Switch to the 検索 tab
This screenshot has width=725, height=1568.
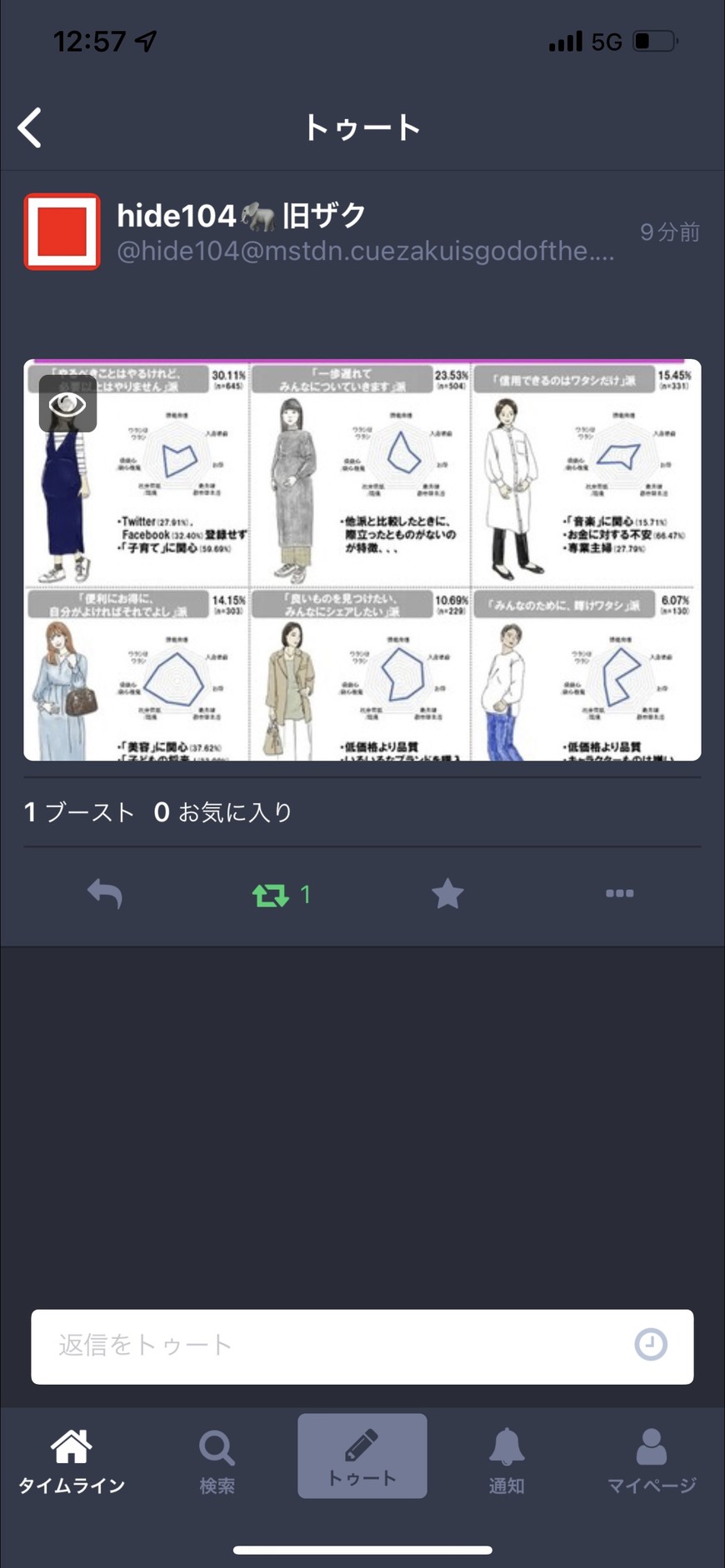tap(217, 1461)
